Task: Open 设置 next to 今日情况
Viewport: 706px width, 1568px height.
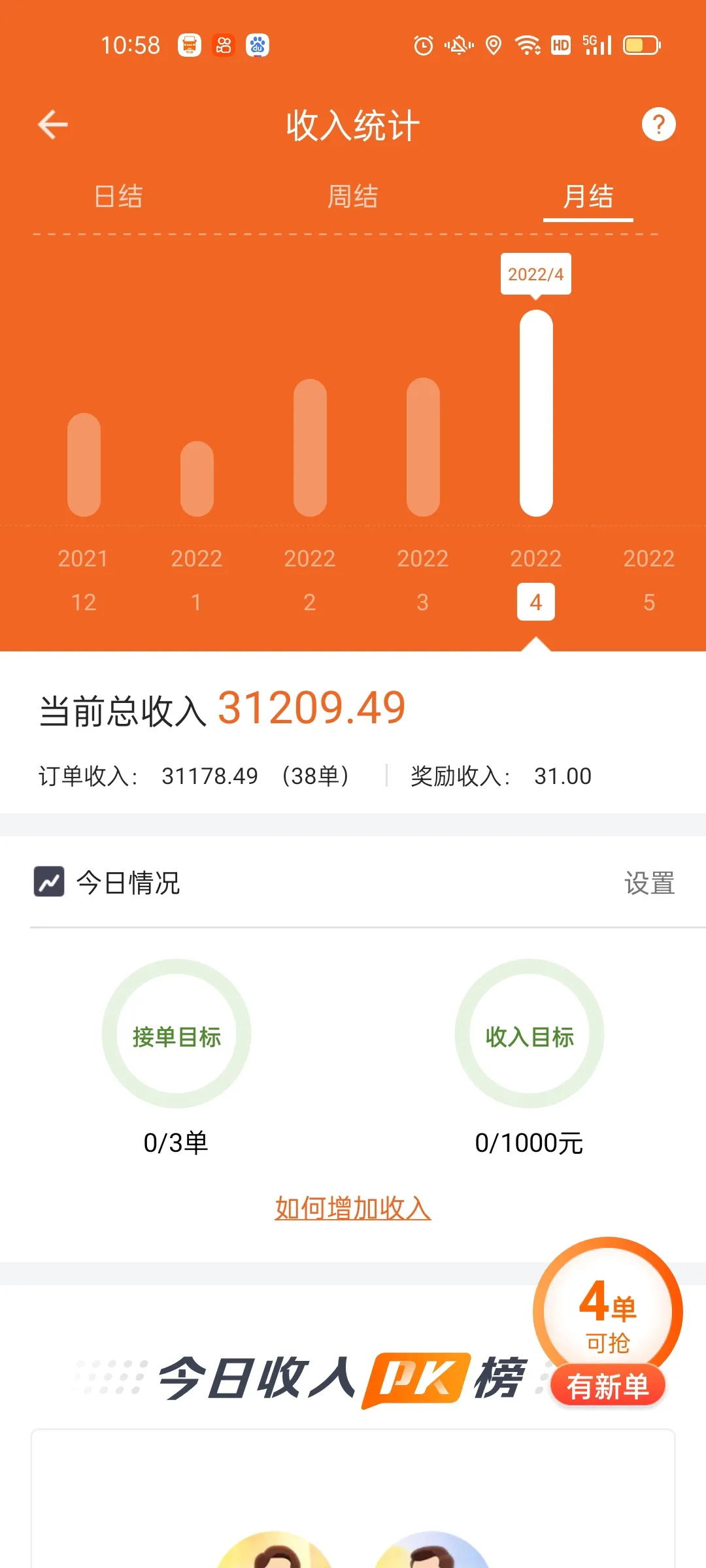Action: point(650,883)
